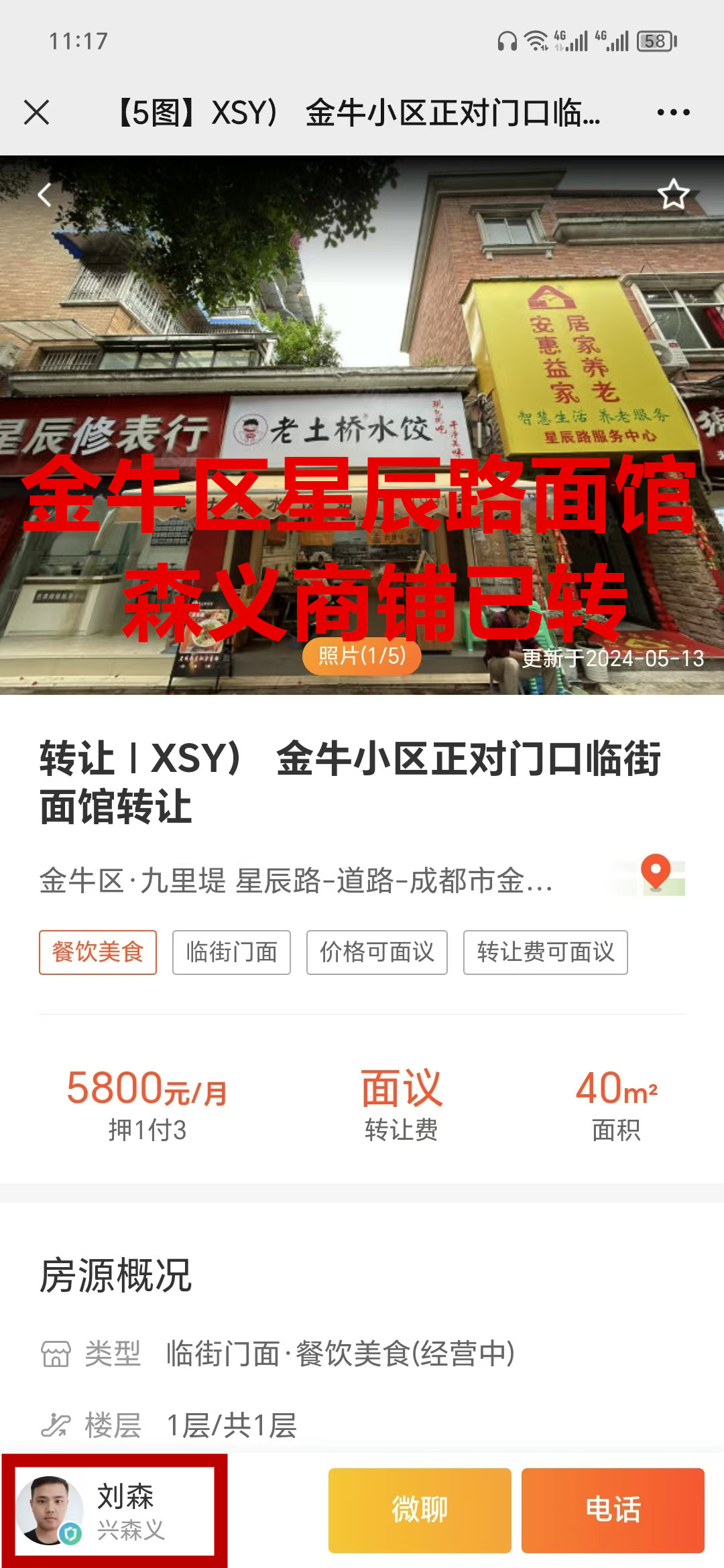This screenshot has height=1568, width=724.
Task: Close the listing page with X
Action: [x=37, y=113]
